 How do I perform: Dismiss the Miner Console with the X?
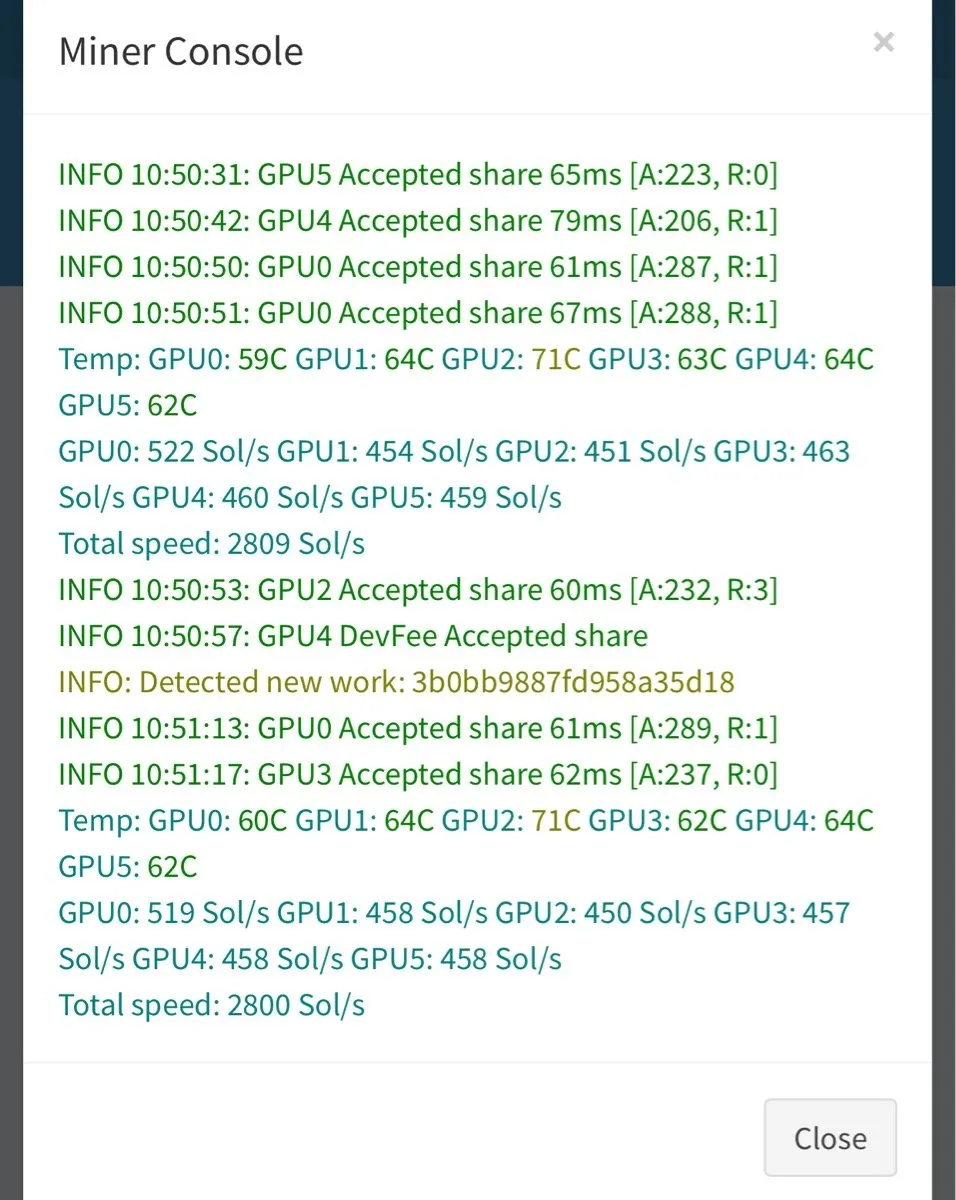883,42
